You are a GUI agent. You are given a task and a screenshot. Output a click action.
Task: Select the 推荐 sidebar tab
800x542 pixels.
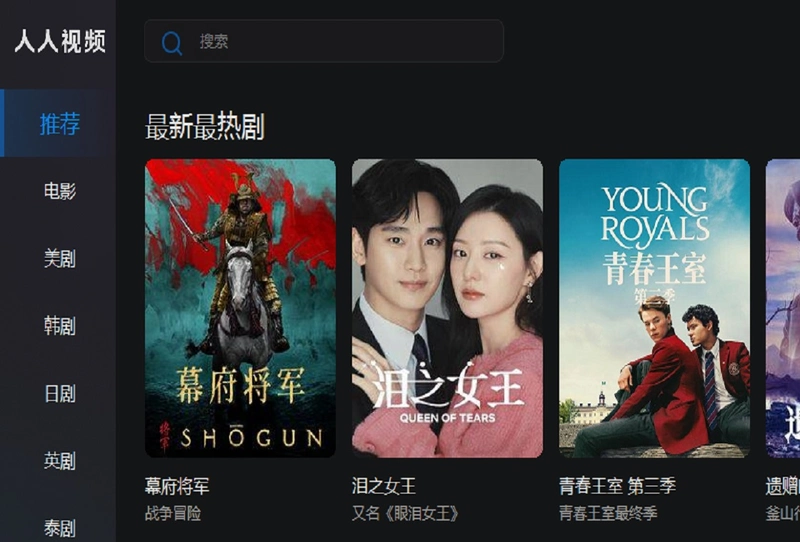[58, 124]
